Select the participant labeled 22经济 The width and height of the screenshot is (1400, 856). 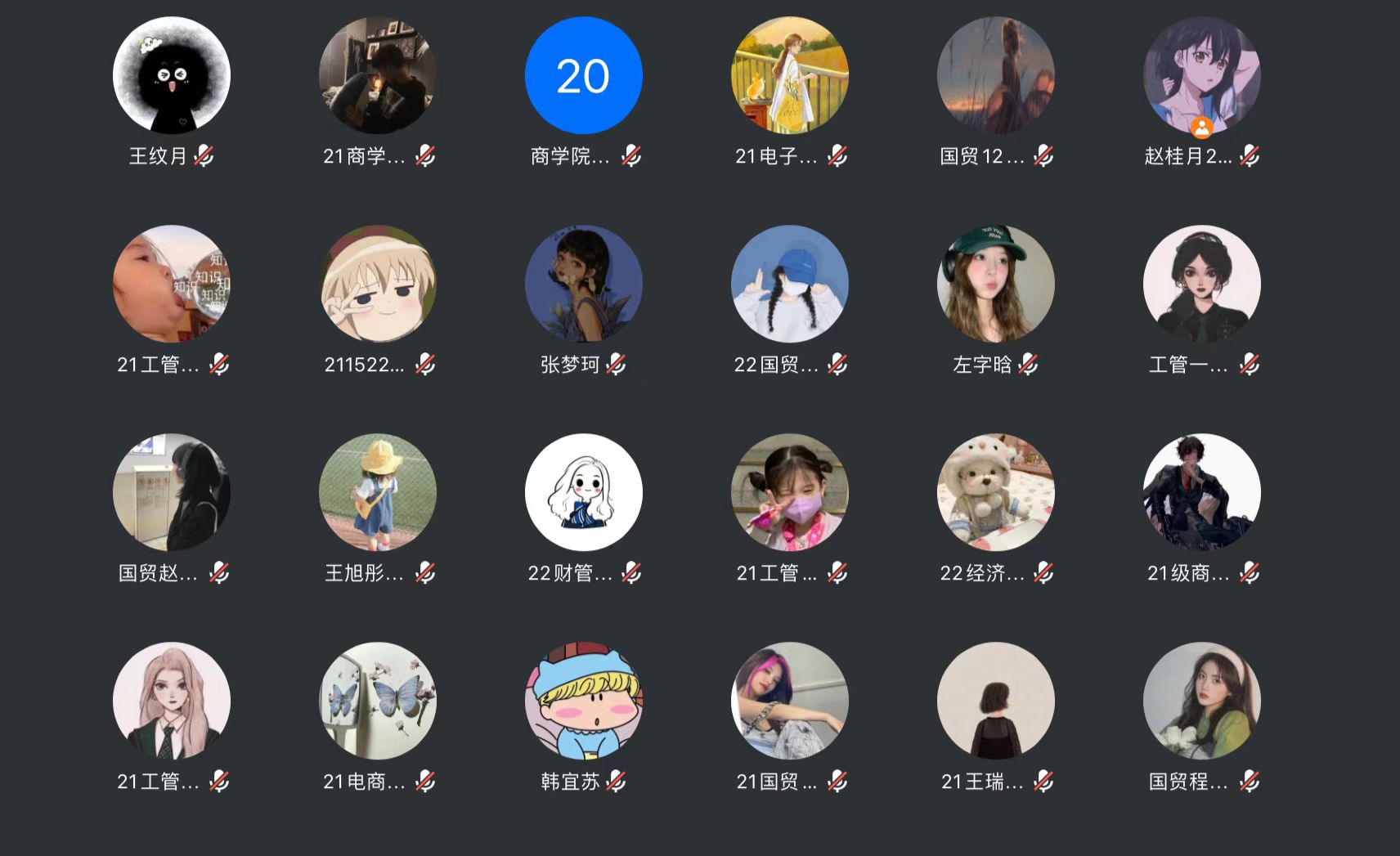[996, 493]
